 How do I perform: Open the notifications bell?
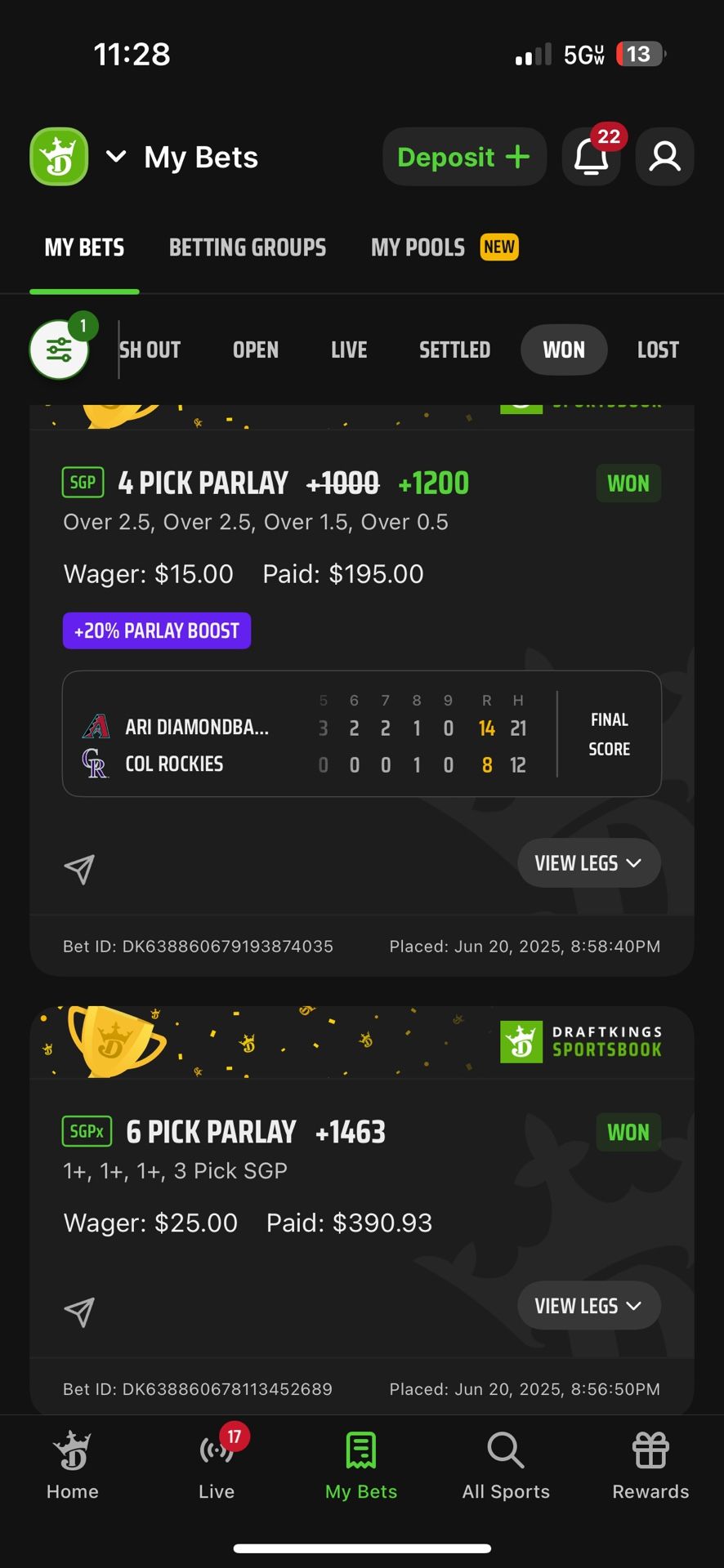(591, 157)
